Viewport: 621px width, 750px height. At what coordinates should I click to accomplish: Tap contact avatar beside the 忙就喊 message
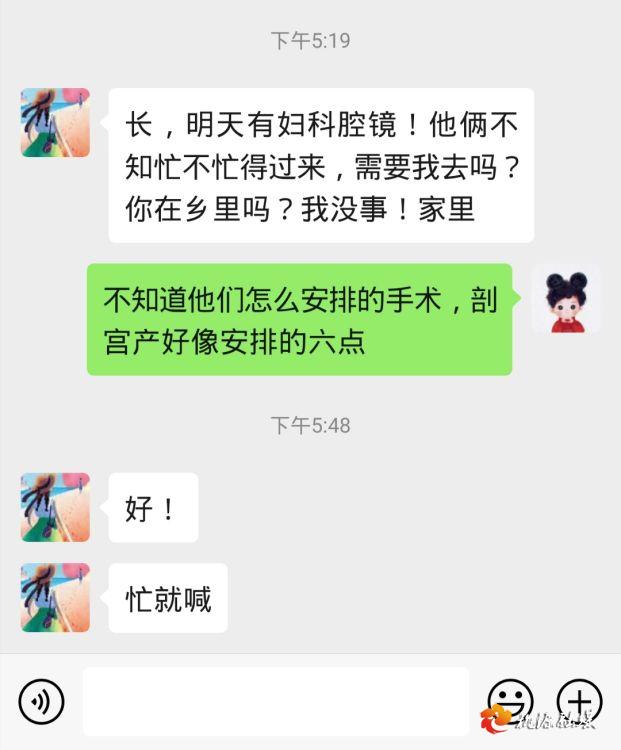click(55, 597)
